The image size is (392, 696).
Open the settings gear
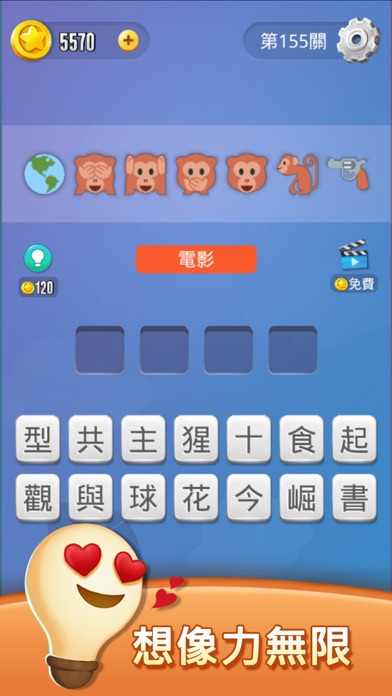pos(358,40)
